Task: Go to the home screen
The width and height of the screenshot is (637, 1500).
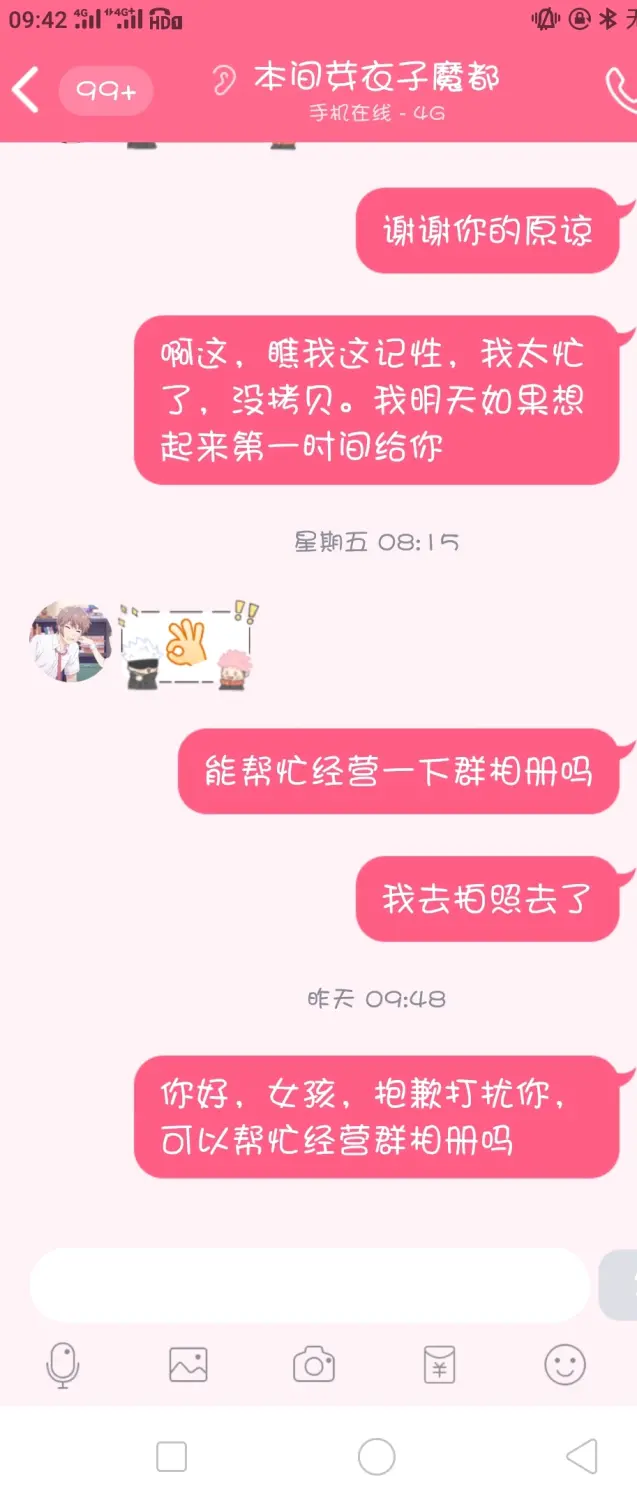Action: tap(377, 1456)
